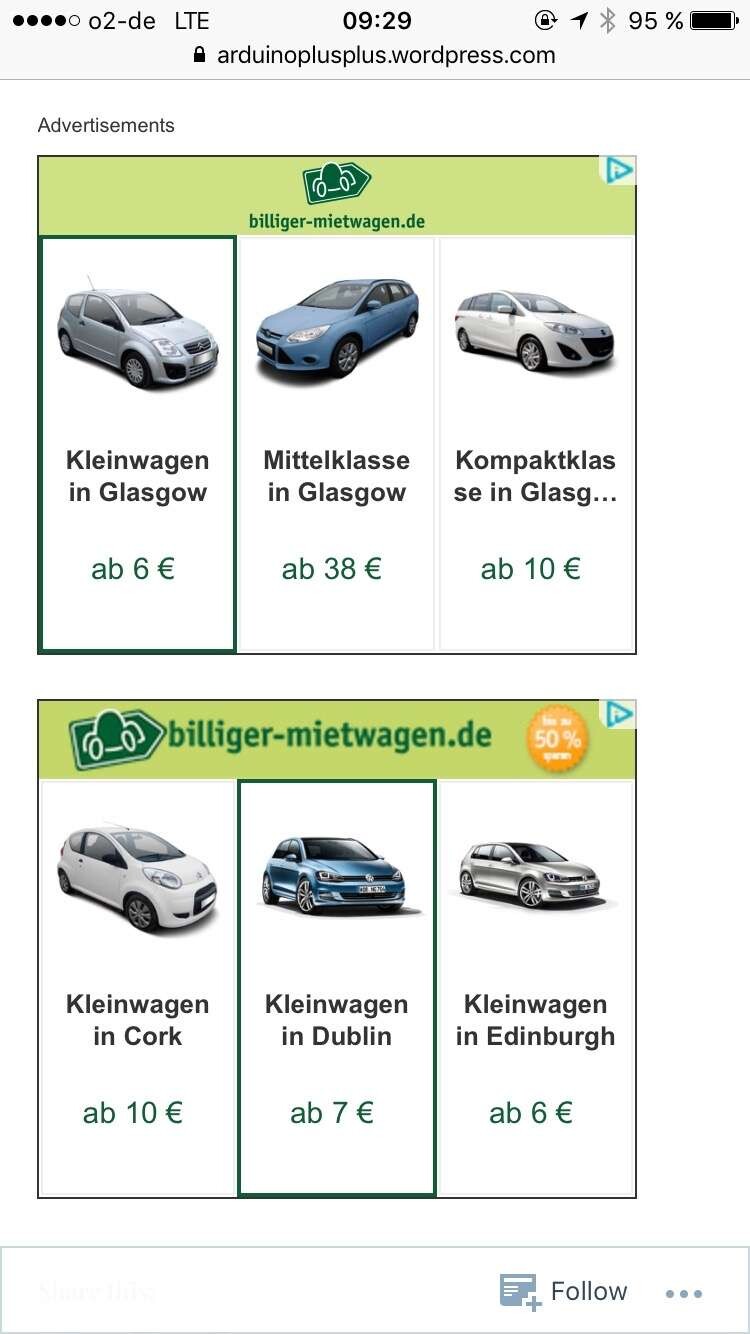
Task: Open the Kleinwagen in Edinburgh card
Action: [x=536, y=988]
